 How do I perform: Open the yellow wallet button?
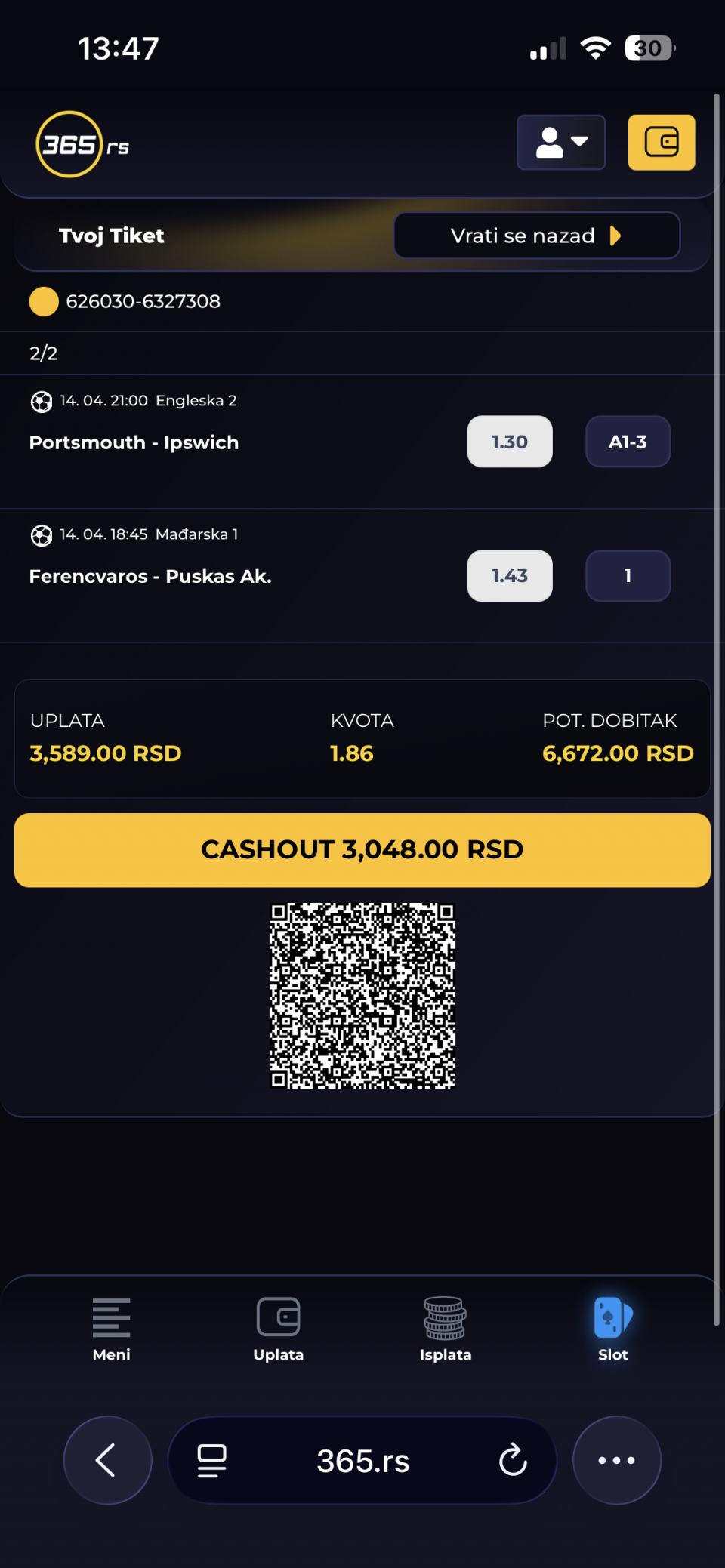tap(661, 143)
